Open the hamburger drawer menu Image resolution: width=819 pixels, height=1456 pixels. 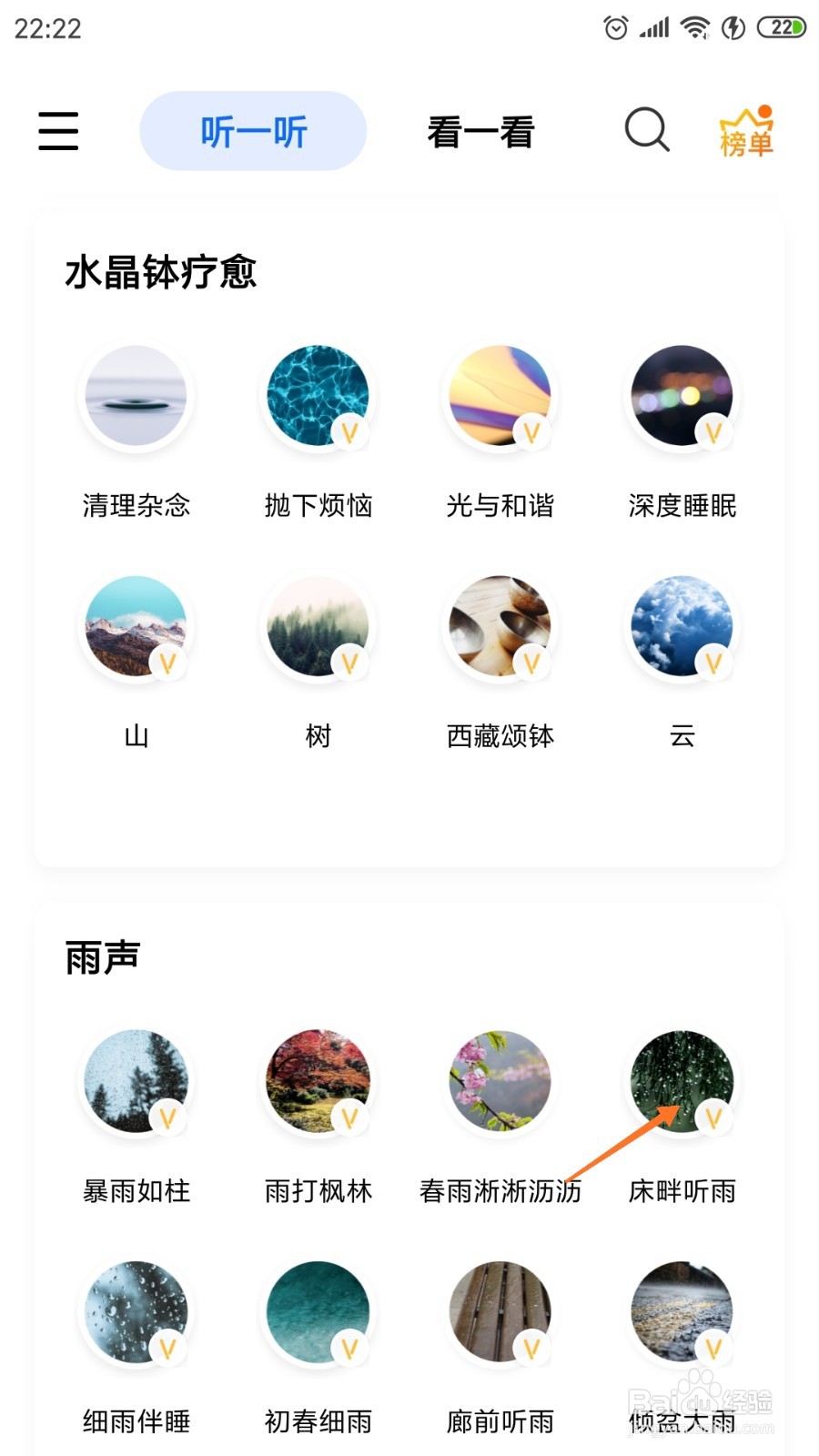coord(58,131)
